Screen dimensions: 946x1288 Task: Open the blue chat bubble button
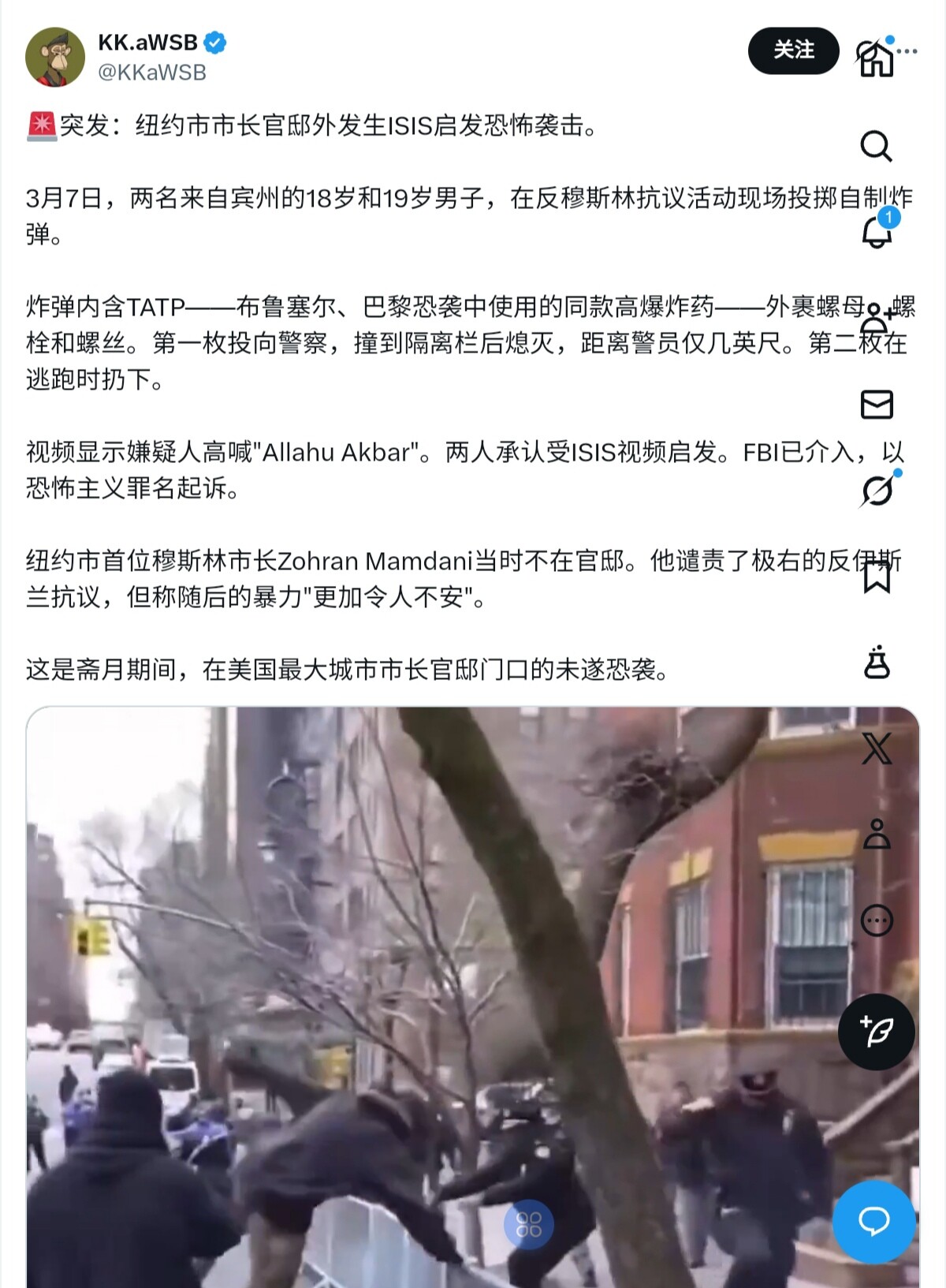point(874,1221)
